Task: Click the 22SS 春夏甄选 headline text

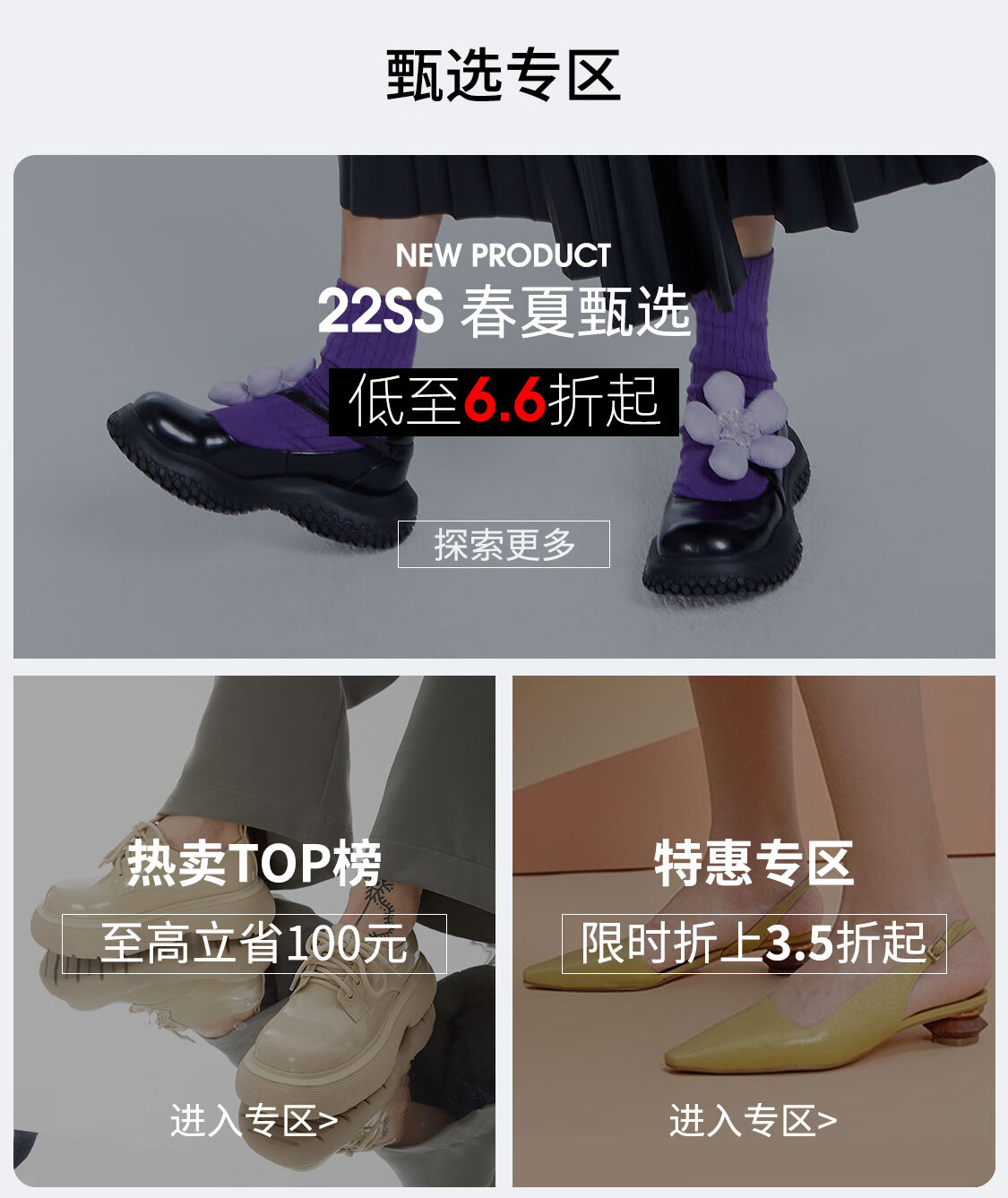Action: pyautogui.click(x=504, y=314)
